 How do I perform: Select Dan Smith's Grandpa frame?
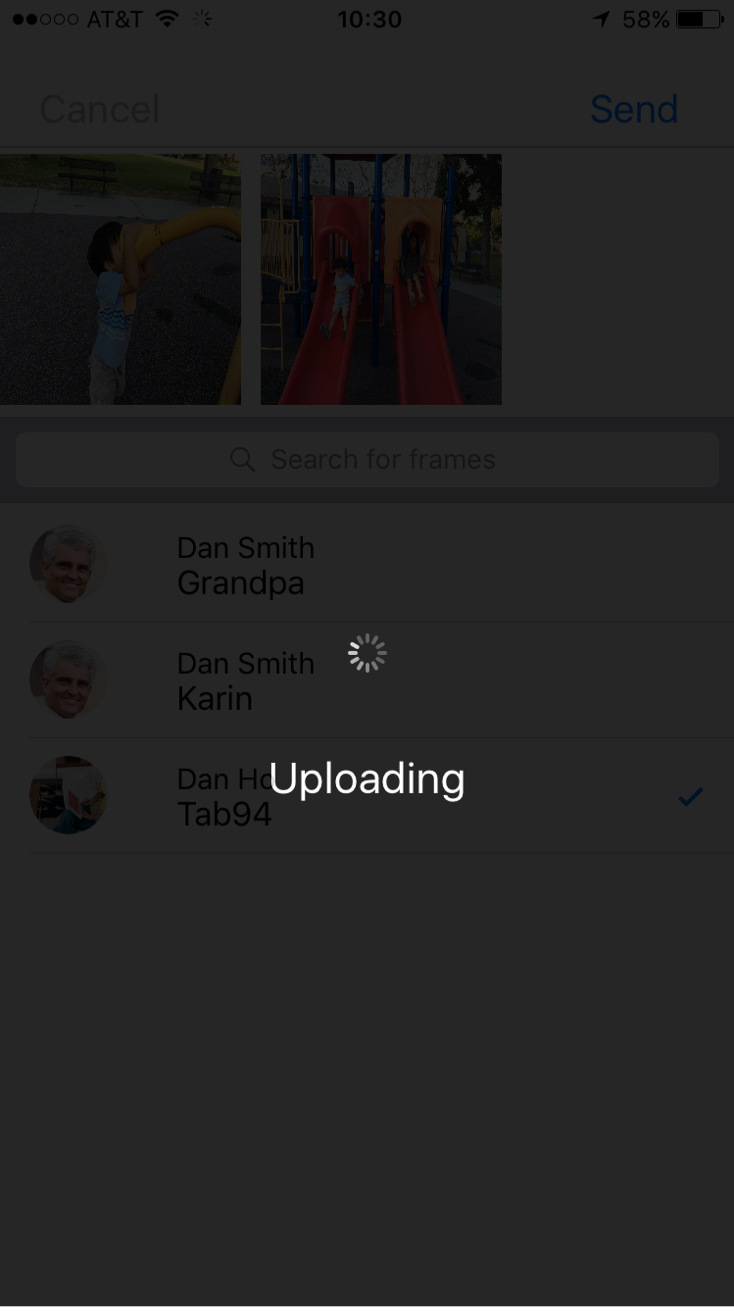coord(367,564)
